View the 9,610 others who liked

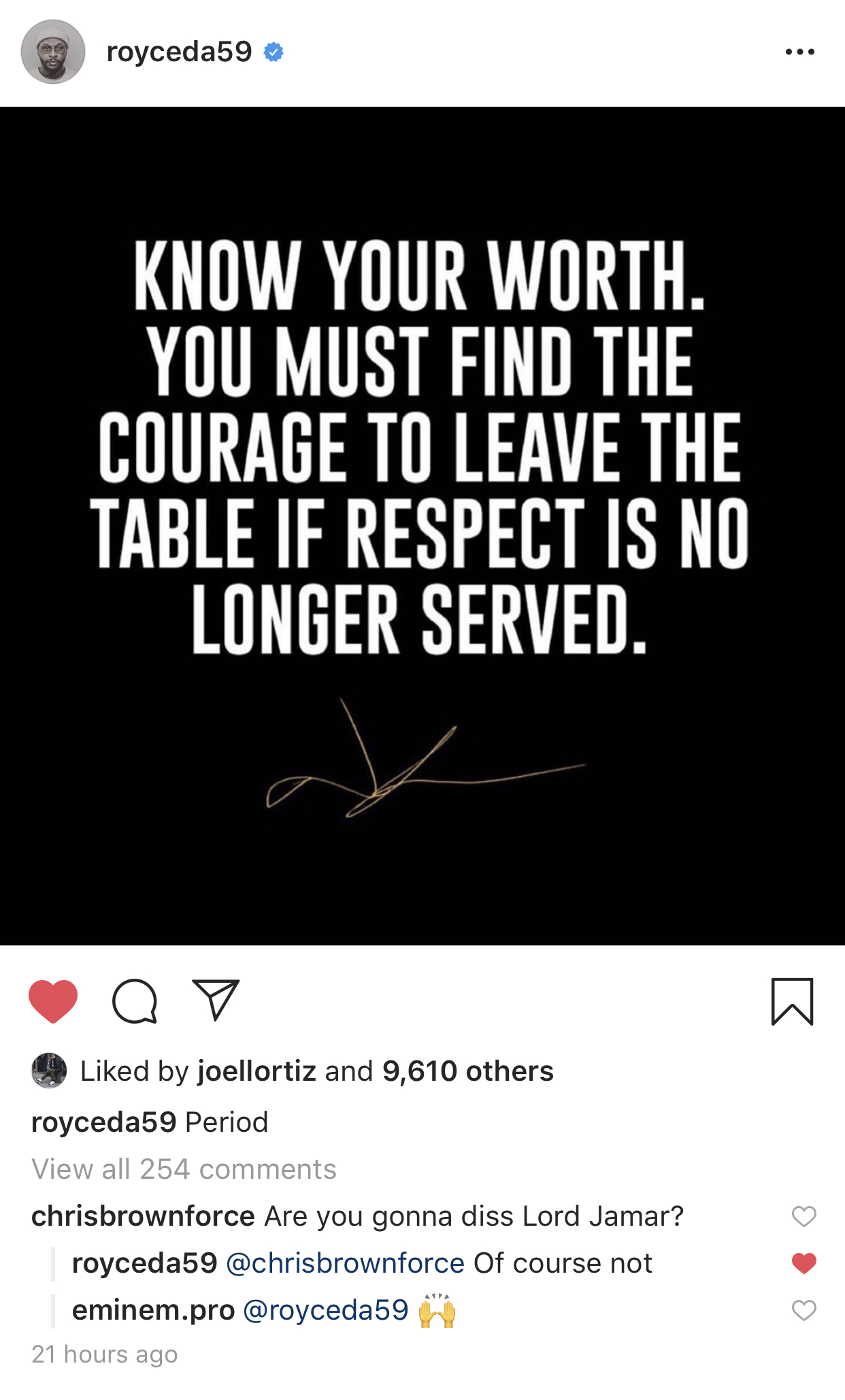click(468, 1071)
